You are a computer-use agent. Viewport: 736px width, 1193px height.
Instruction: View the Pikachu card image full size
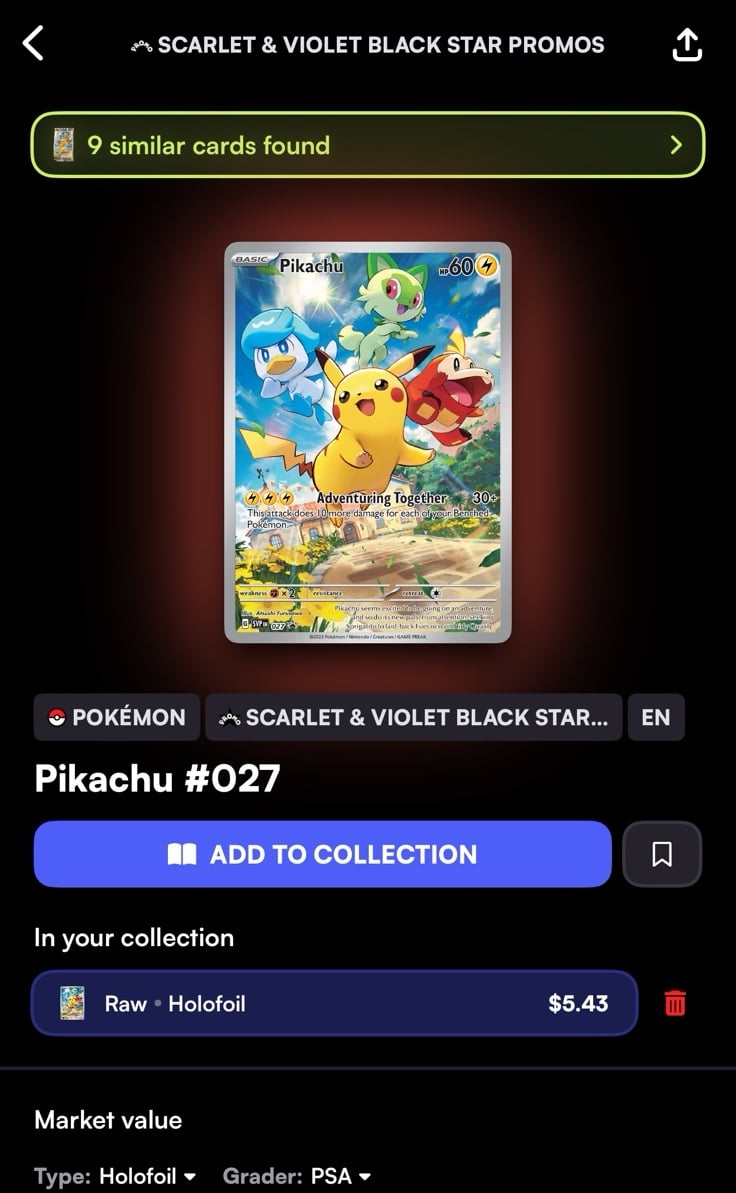coord(368,442)
